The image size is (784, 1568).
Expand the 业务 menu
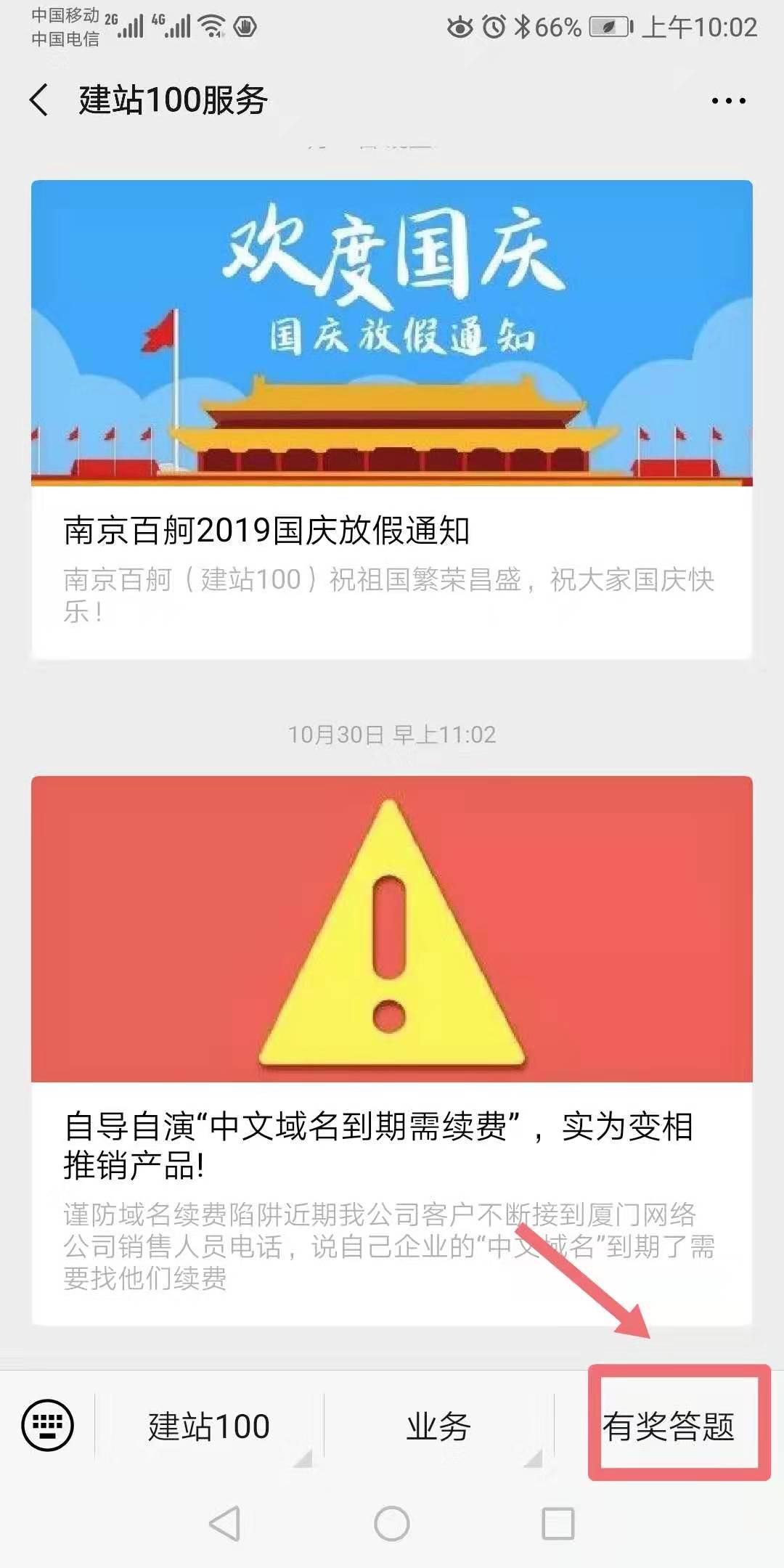tap(438, 1426)
